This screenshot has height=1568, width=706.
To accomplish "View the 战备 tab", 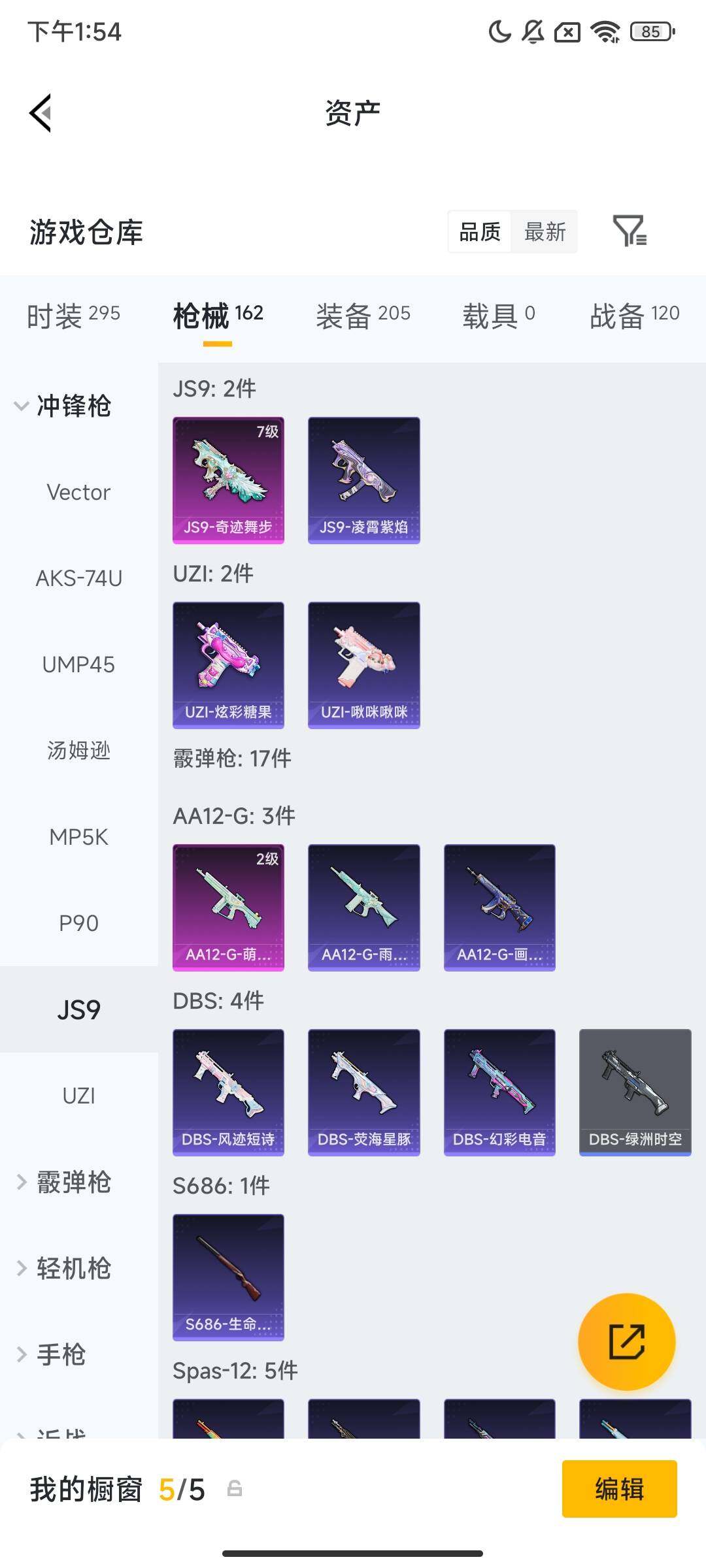I will (x=634, y=316).
